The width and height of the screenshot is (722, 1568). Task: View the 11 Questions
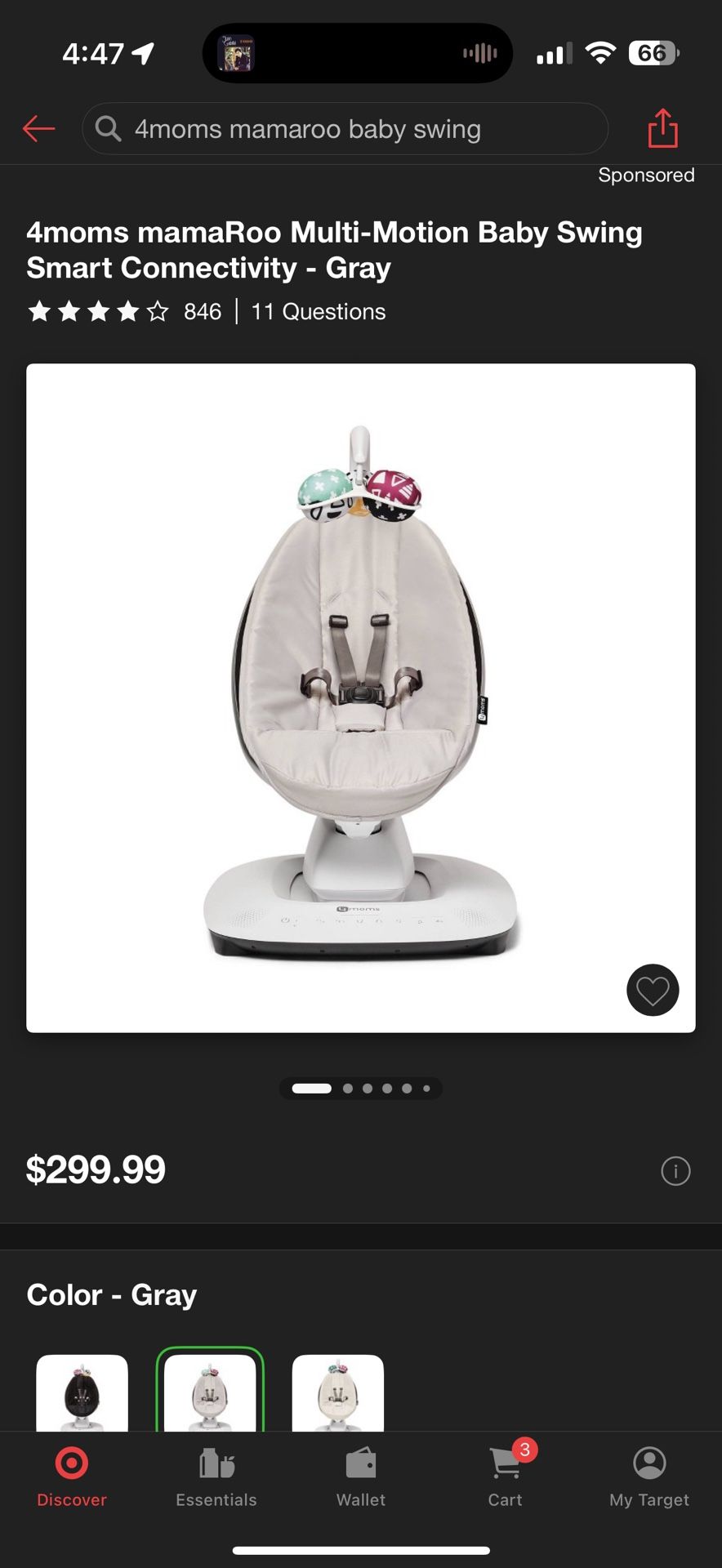pyautogui.click(x=318, y=311)
